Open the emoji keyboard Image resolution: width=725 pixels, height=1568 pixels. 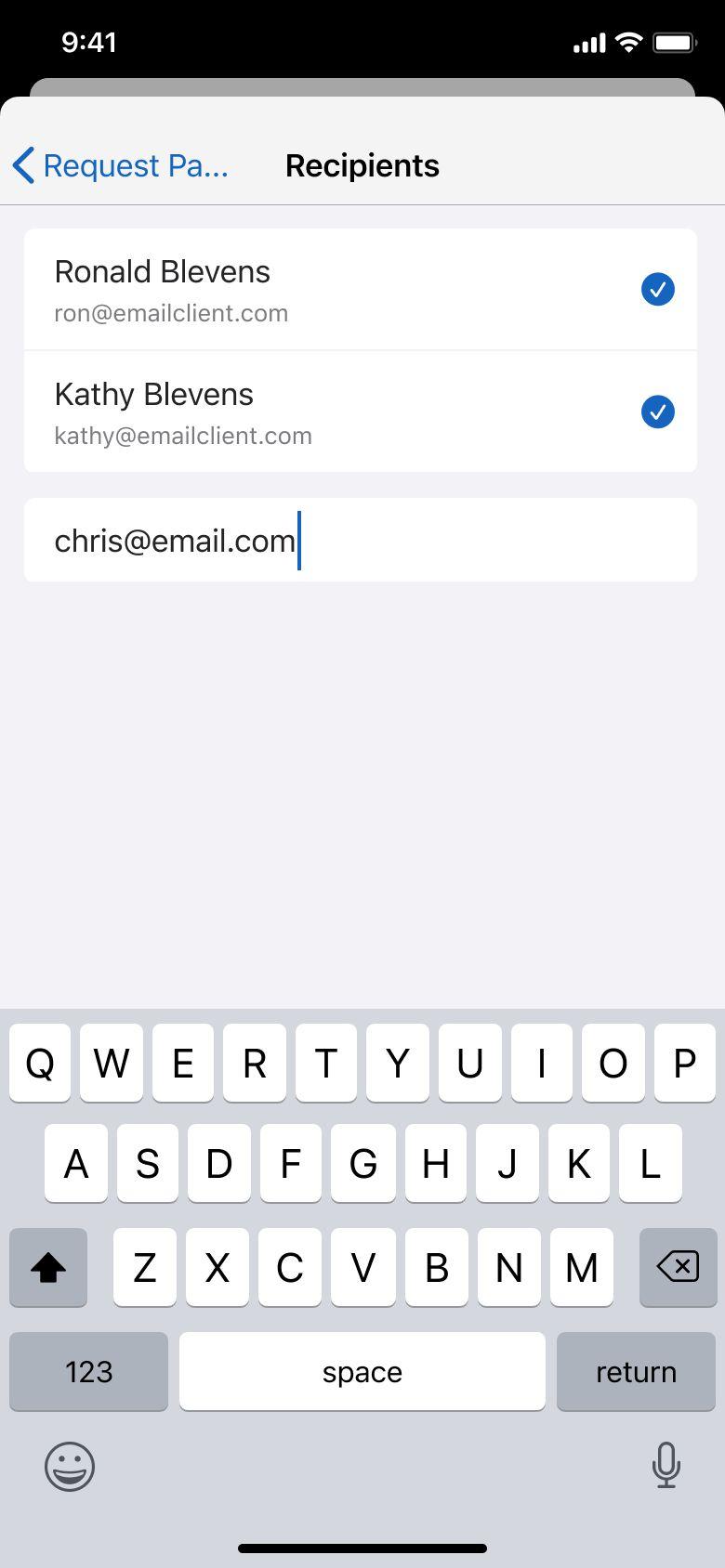(x=70, y=1466)
